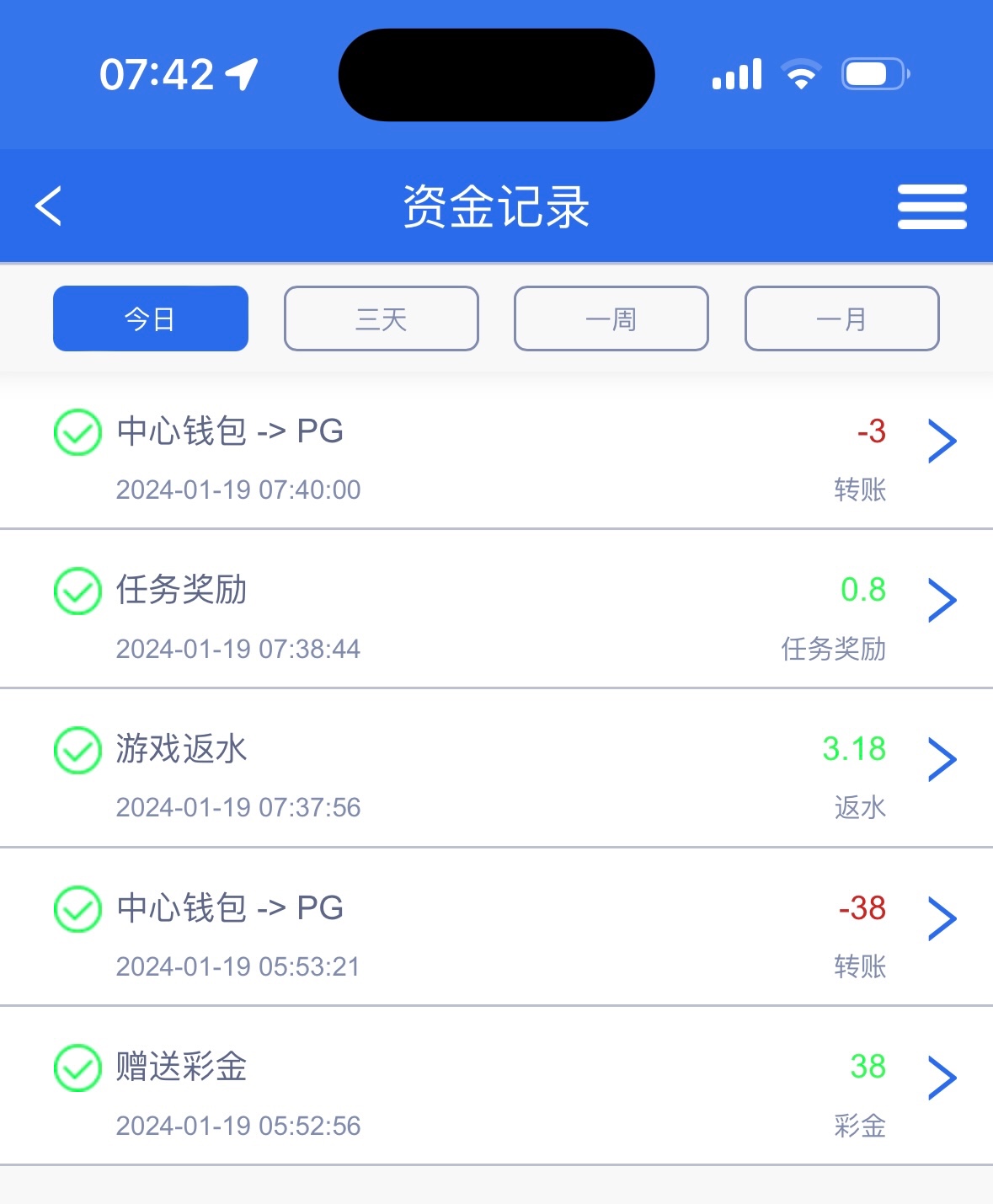Viewport: 993px width, 1204px height.
Task: Switch to the 三天 filter
Action: click(382, 318)
